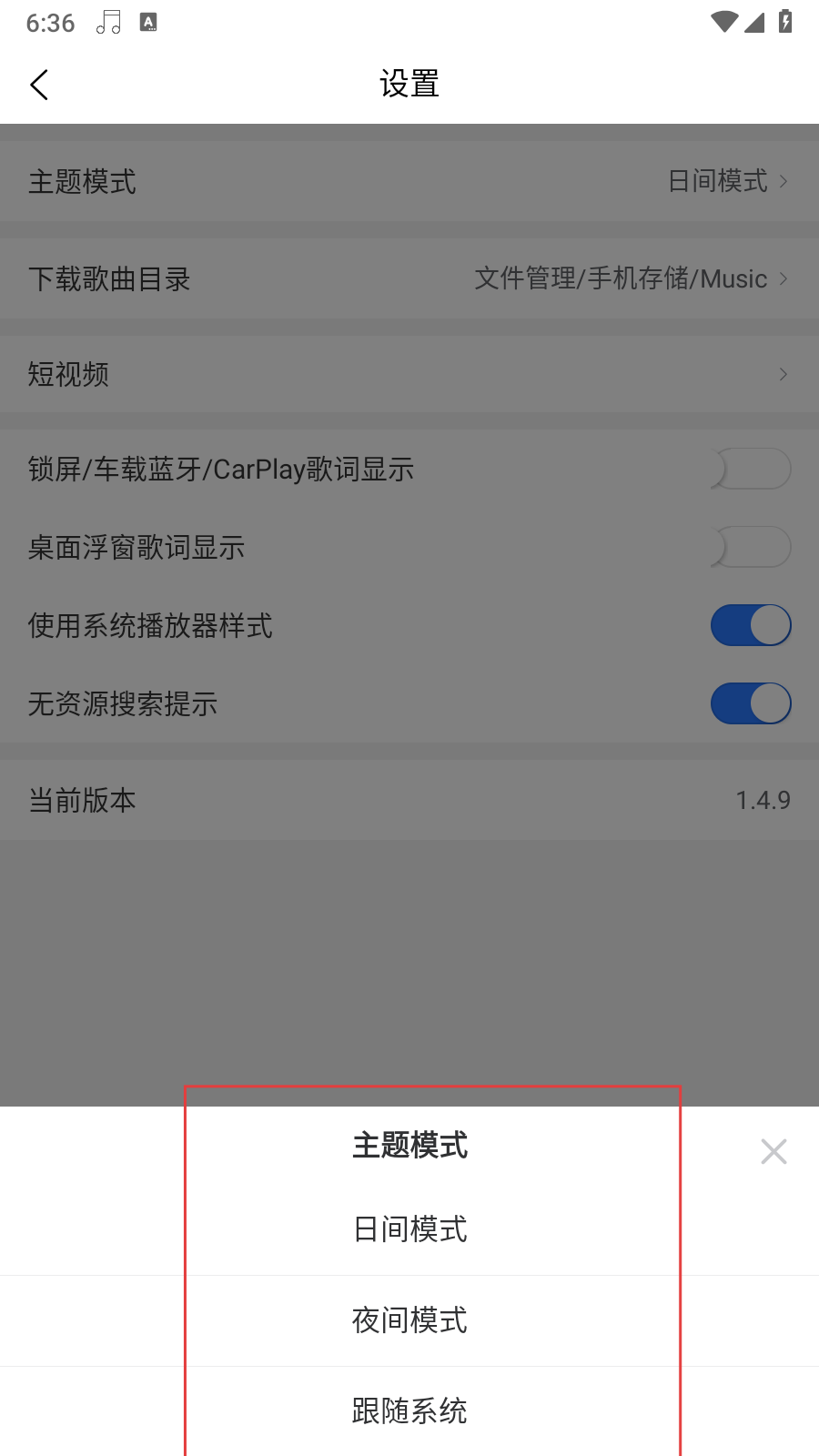The image size is (819, 1456).
Task: Go back from the 设置 page
Action: [x=39, y=85]
